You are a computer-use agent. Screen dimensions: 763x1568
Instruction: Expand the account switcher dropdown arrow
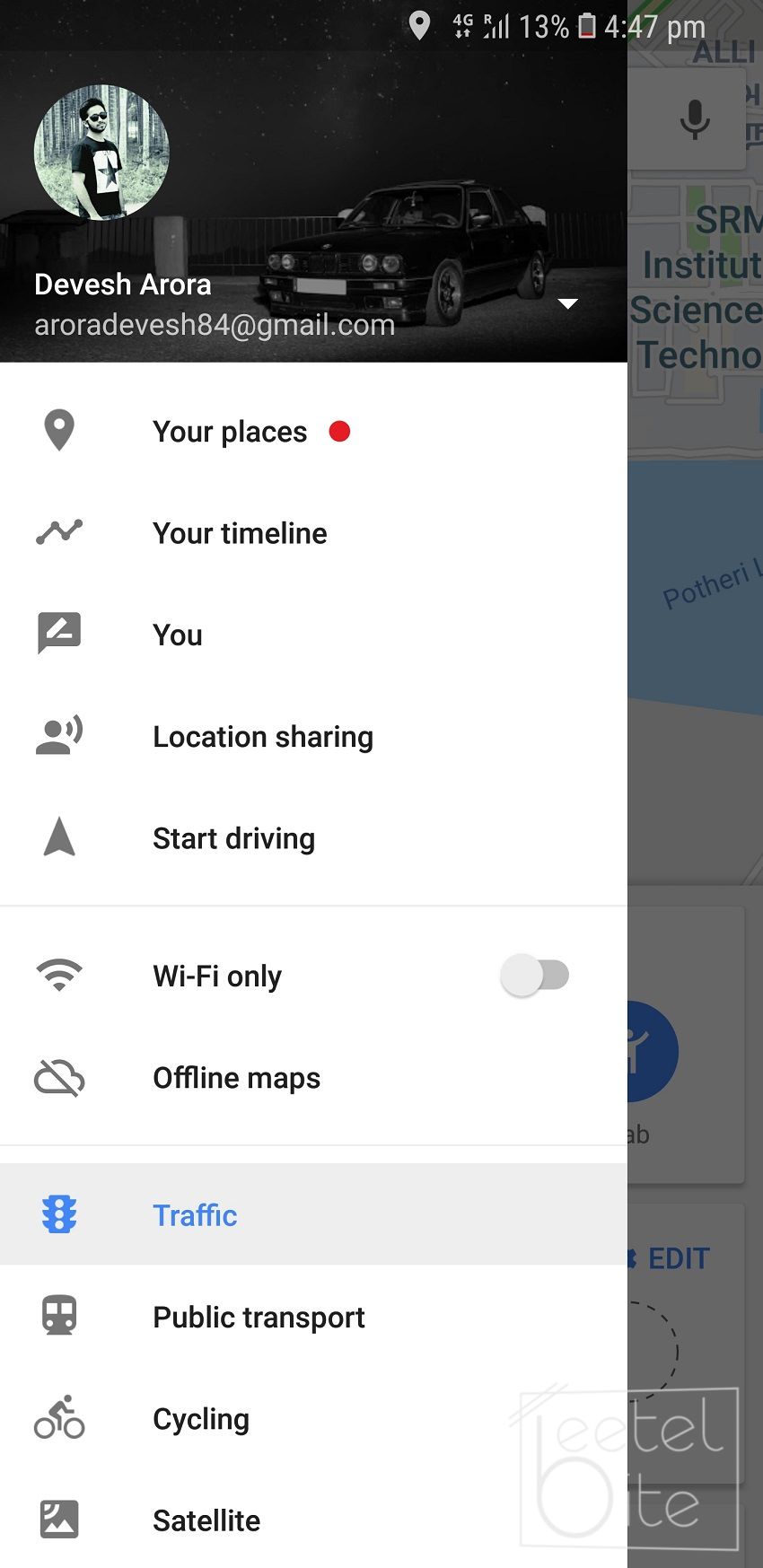[567, 303]
